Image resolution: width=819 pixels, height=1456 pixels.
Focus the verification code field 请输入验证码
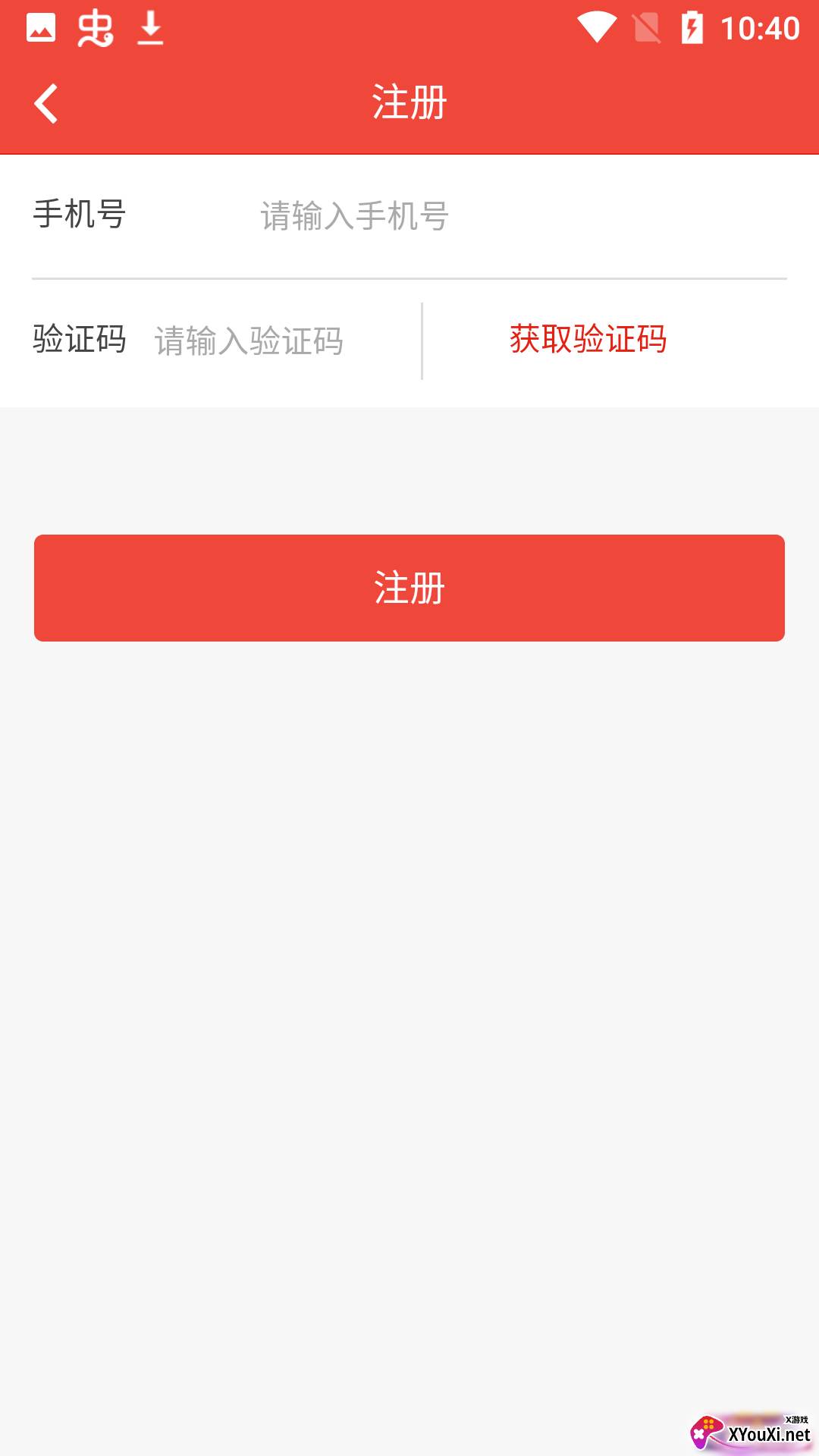pyautogui.click(x=284, y=340)
